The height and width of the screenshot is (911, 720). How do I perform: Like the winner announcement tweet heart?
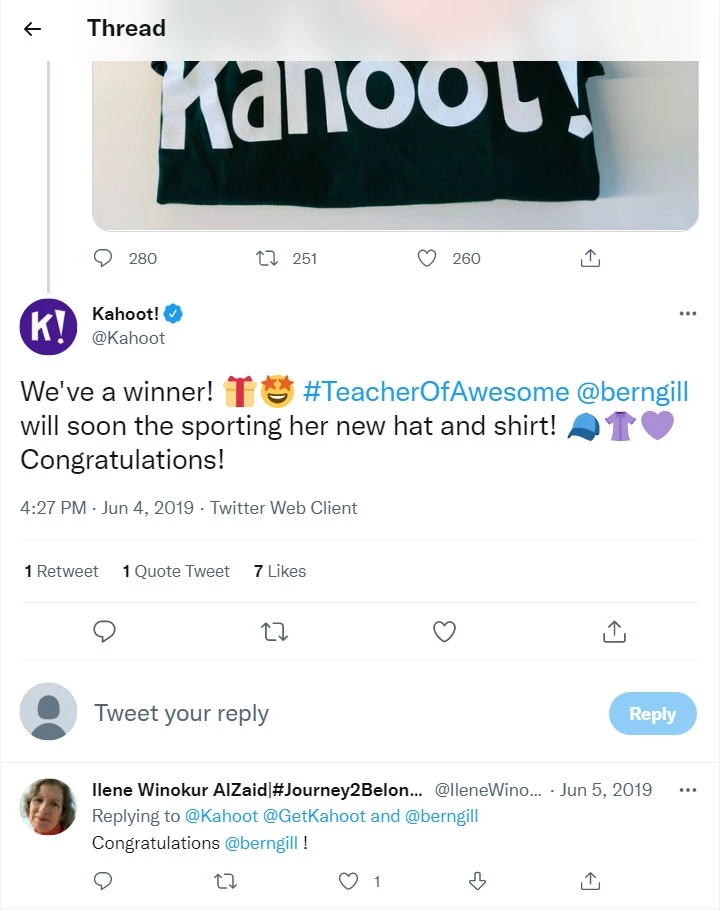[x=444, y=631]
